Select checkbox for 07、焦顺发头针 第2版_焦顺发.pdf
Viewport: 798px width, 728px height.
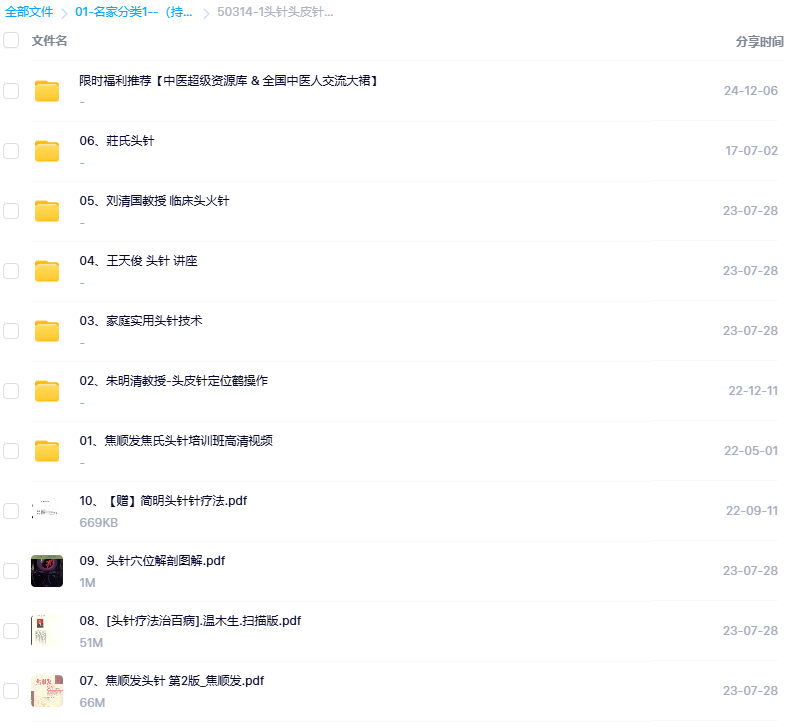click(11, 691)
